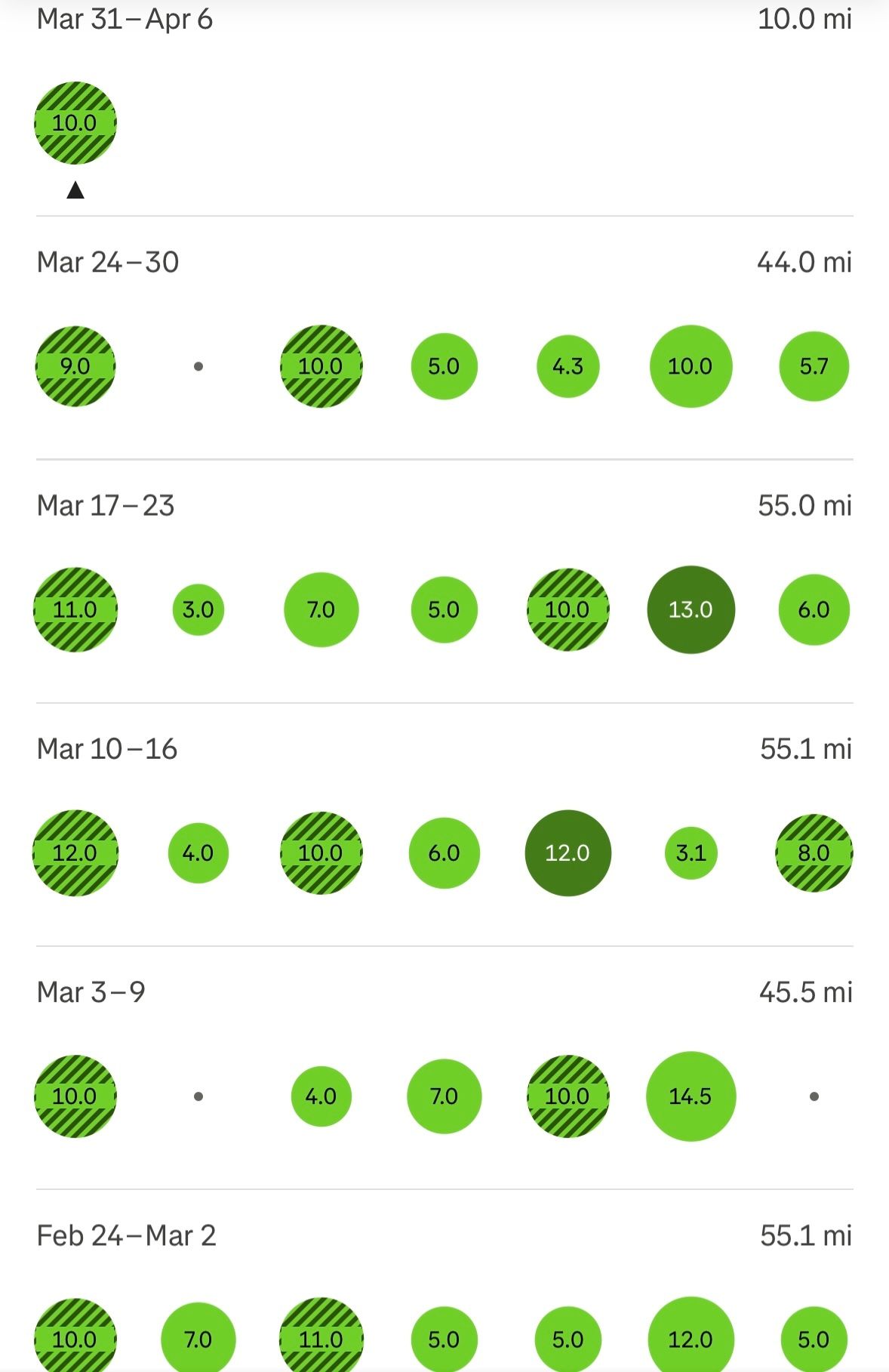Image resolution: width=889 pixels, height=1372 pixels.
Task: Open the 3.1 mi activity in Mar 10–16
Action: pyautogui.click(x=691, y=853)
